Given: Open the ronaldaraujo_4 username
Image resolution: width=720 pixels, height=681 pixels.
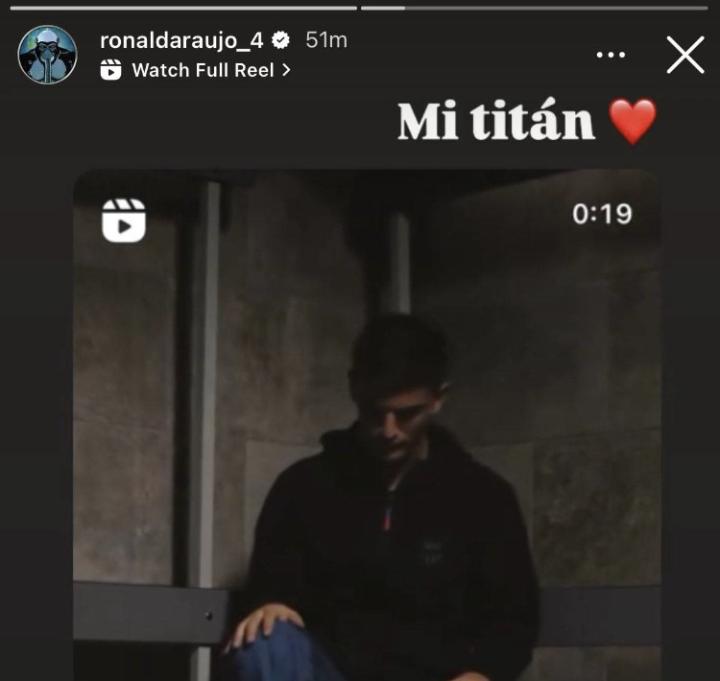Looking at the screenshot, I should pyautogui.click(x=180, y=40).
